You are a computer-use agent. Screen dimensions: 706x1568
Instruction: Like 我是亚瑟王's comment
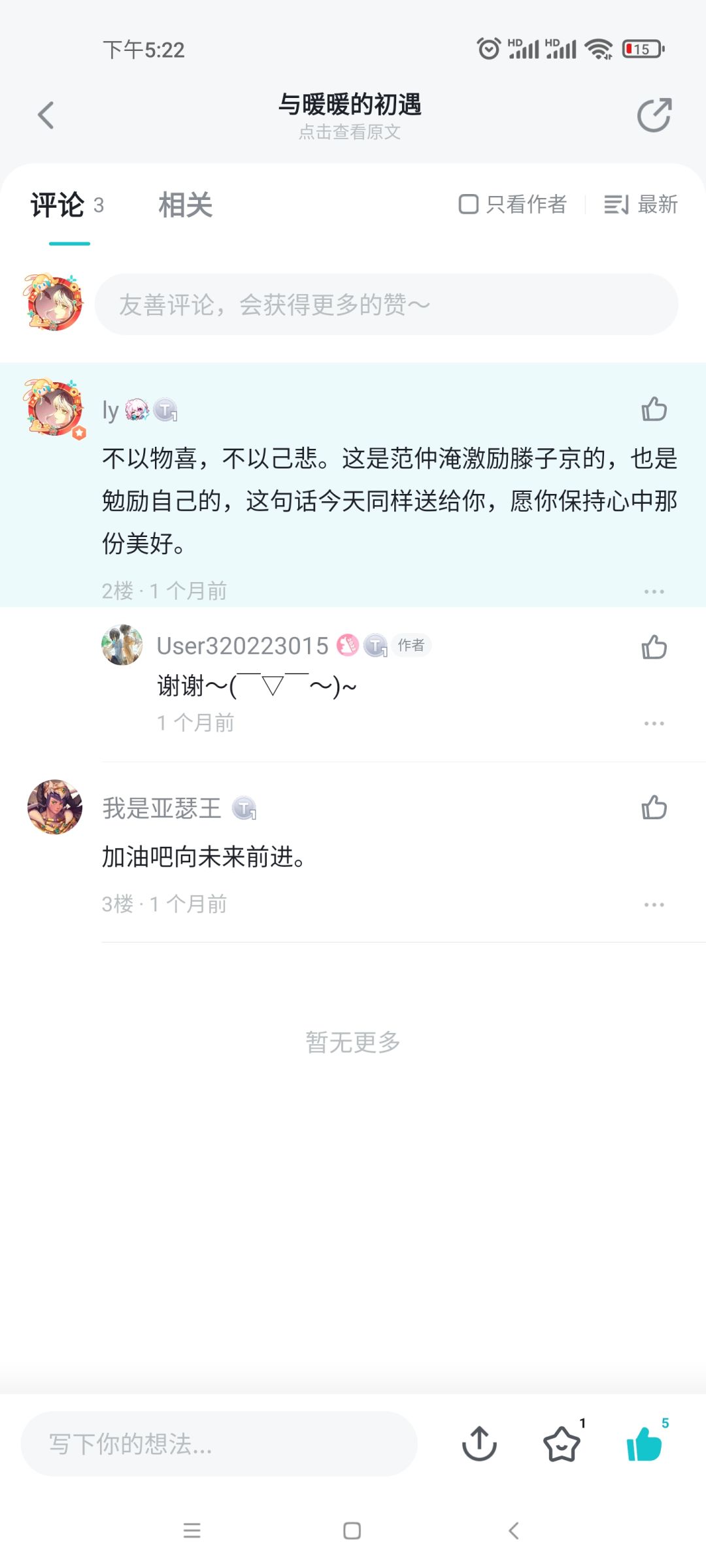click(654, 808)
